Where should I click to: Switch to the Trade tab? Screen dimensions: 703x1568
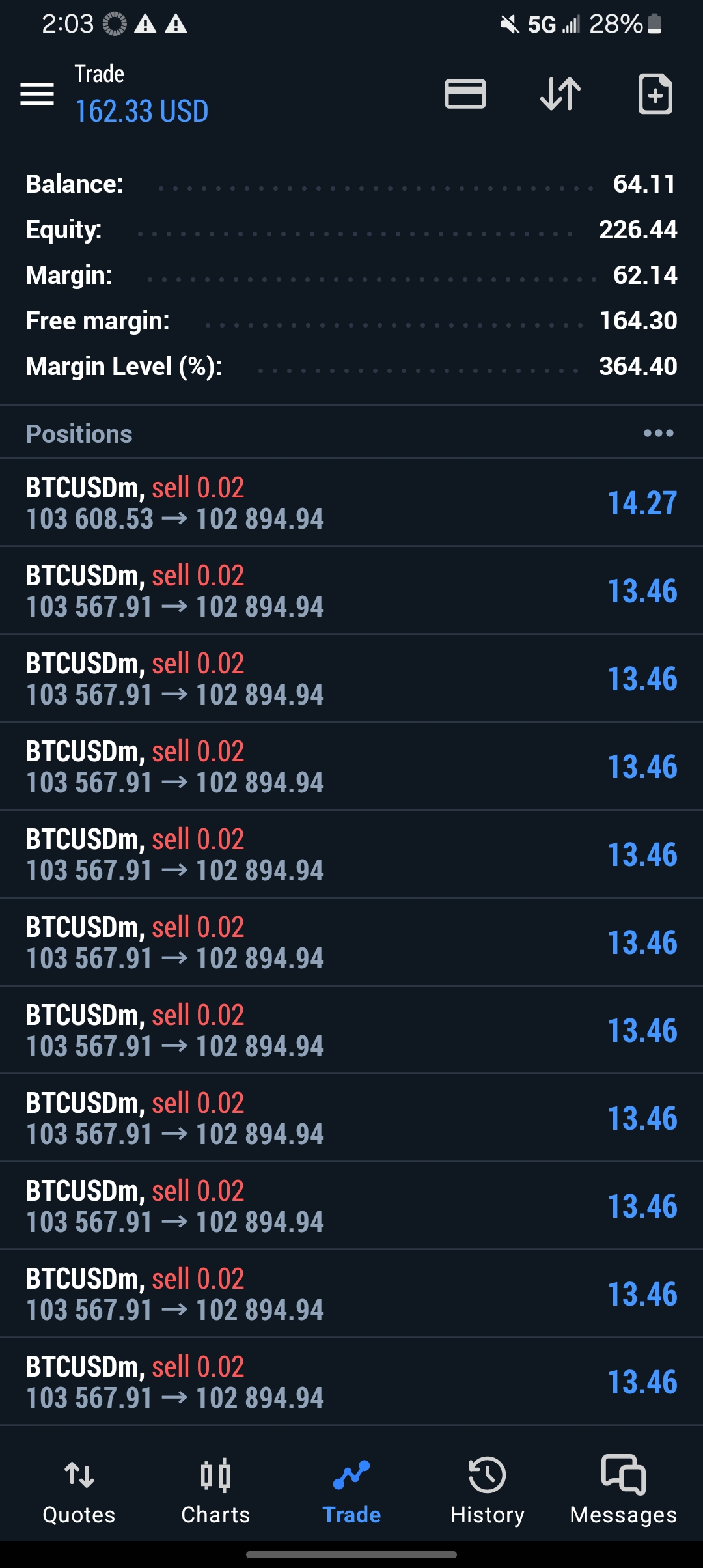(x=351, y=1491)
